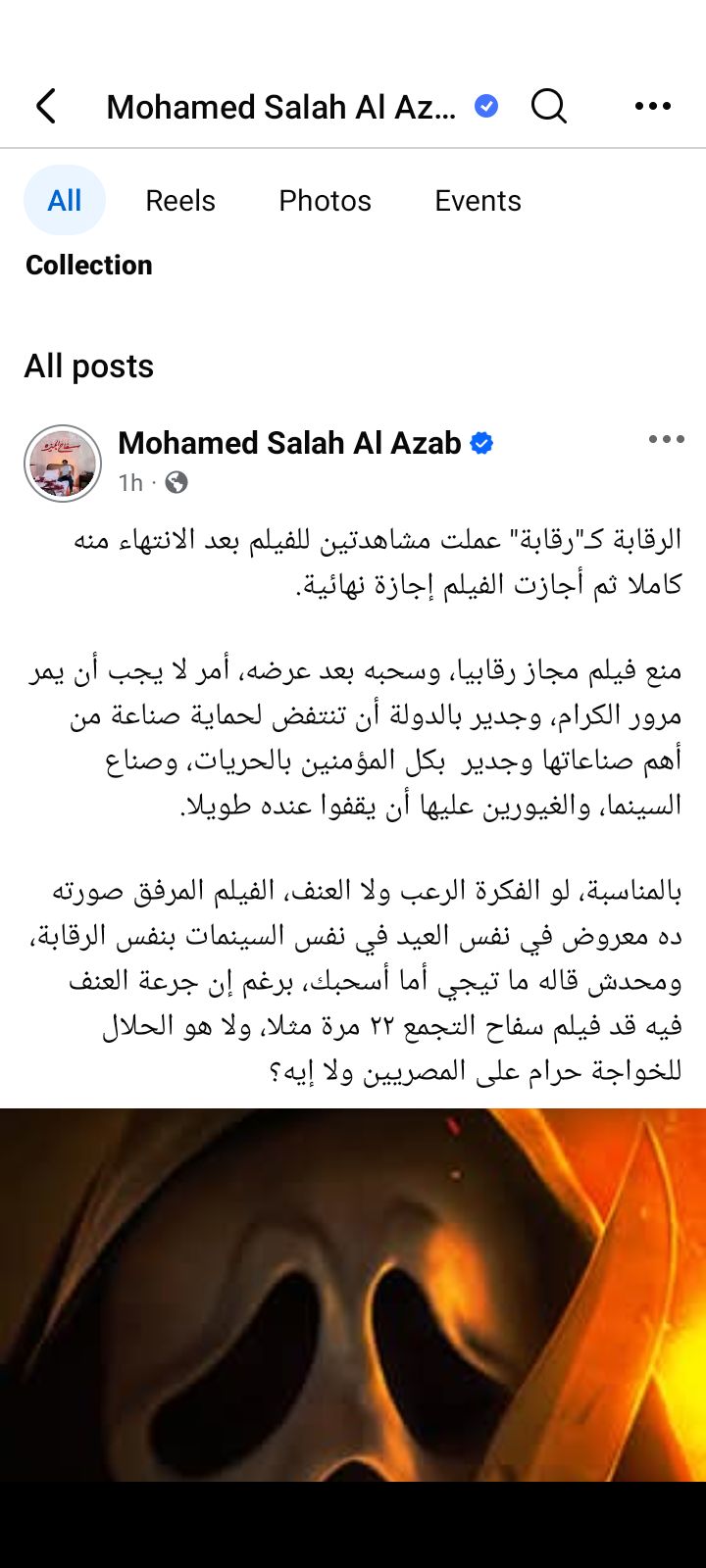The width and height of the screenshot is (706, 1568).
Task: Click the verified badge next to the page title
Action: pyautogui.click(x=483, y=106)
